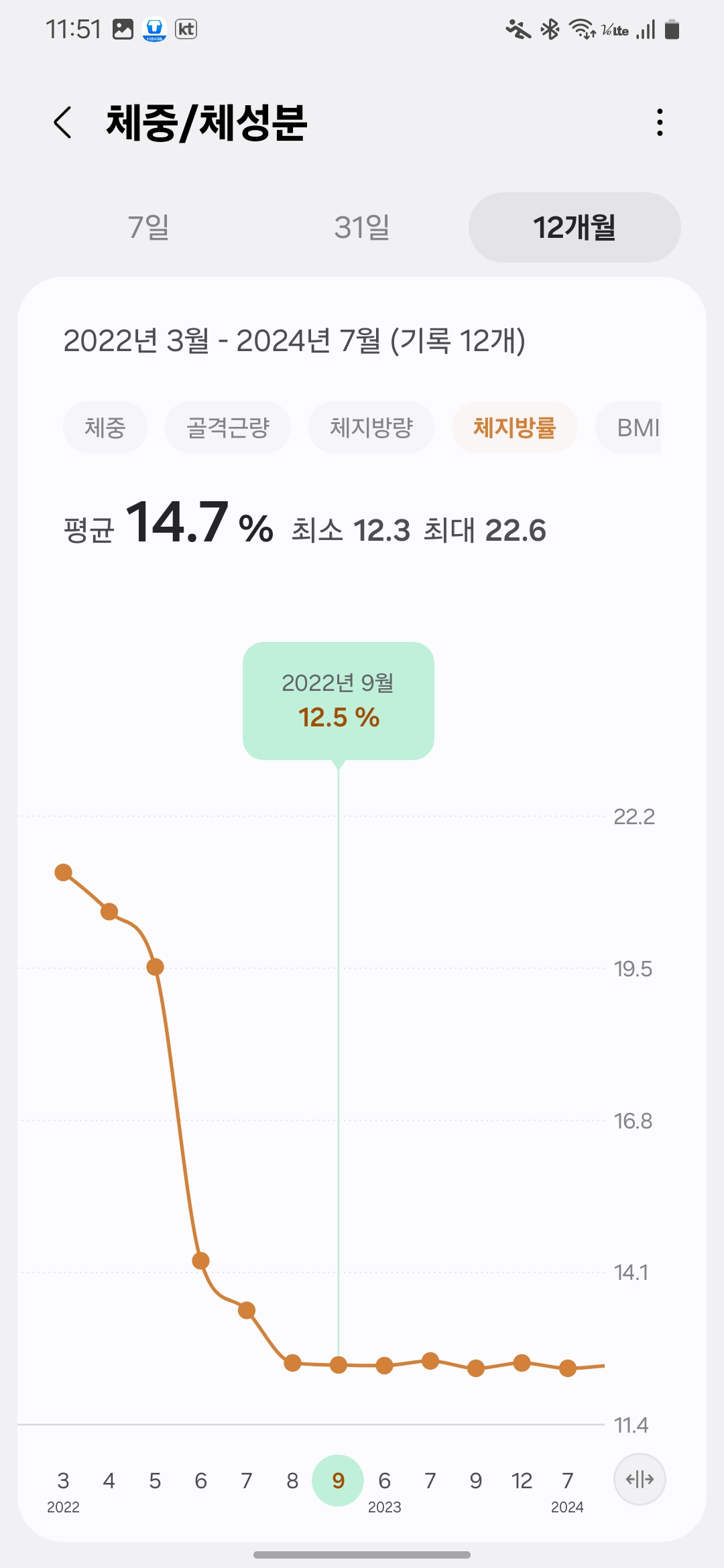This screenshot has width=724, height=1568.
Task: Tap the Bluetooth icon in the status bar
Action: [550, 29]
